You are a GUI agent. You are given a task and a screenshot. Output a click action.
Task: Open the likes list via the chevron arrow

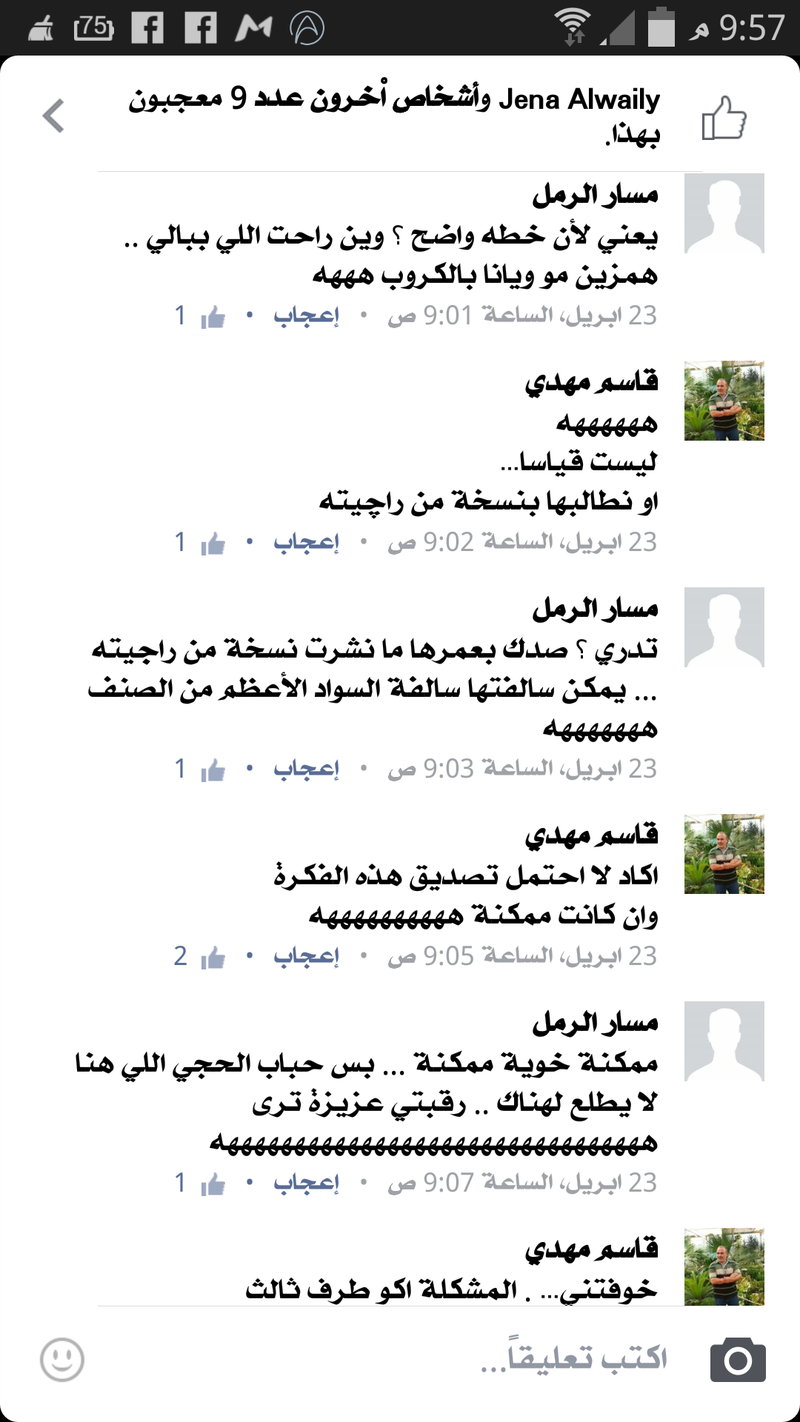click(x=54, y=116)
